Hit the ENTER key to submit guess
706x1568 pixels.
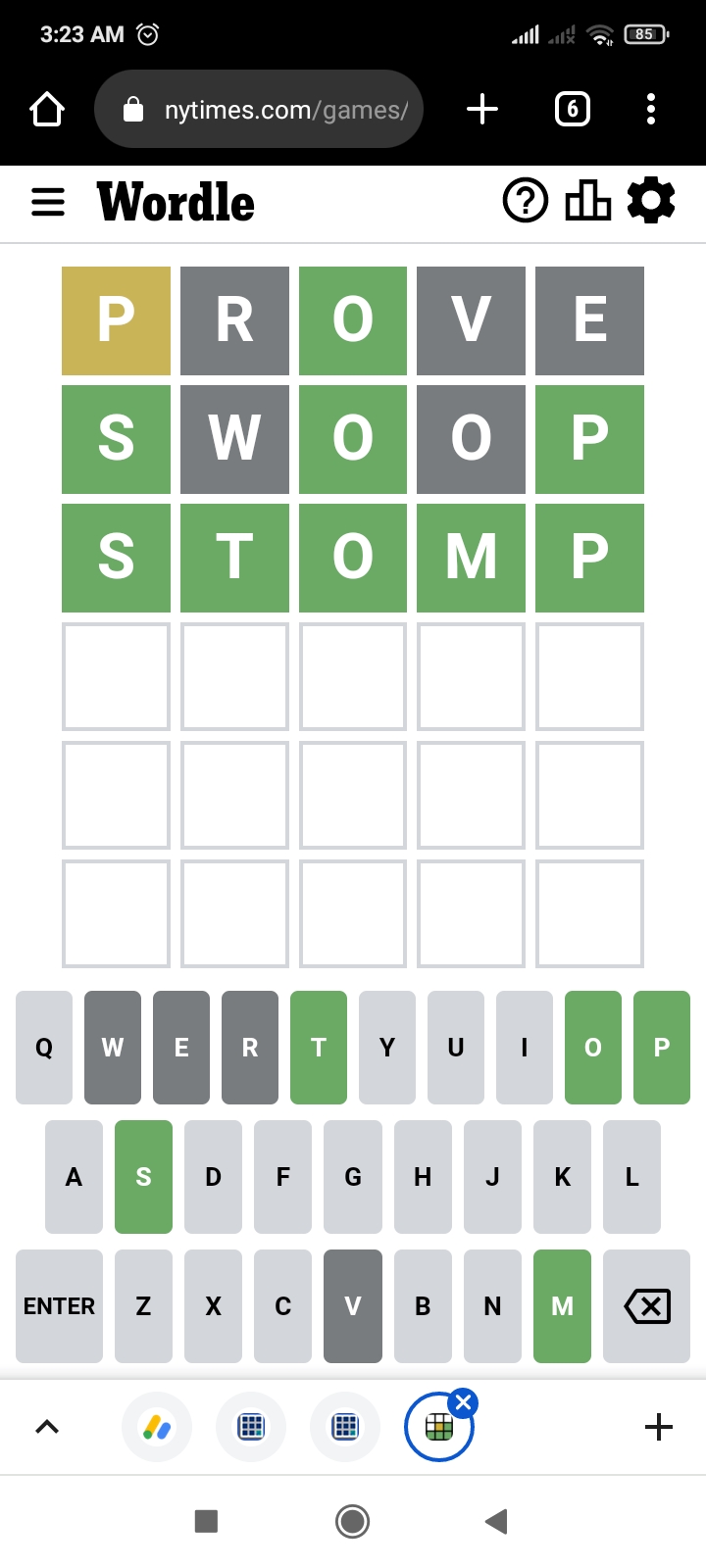coord(59,1306)
